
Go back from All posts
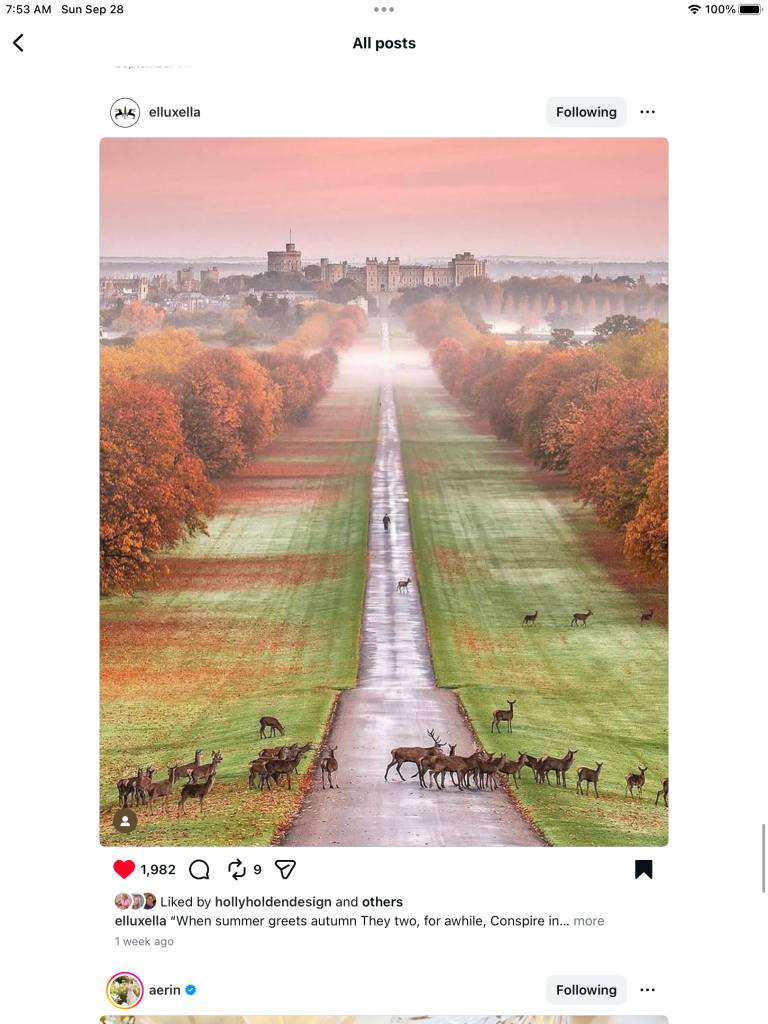point(18,43)
